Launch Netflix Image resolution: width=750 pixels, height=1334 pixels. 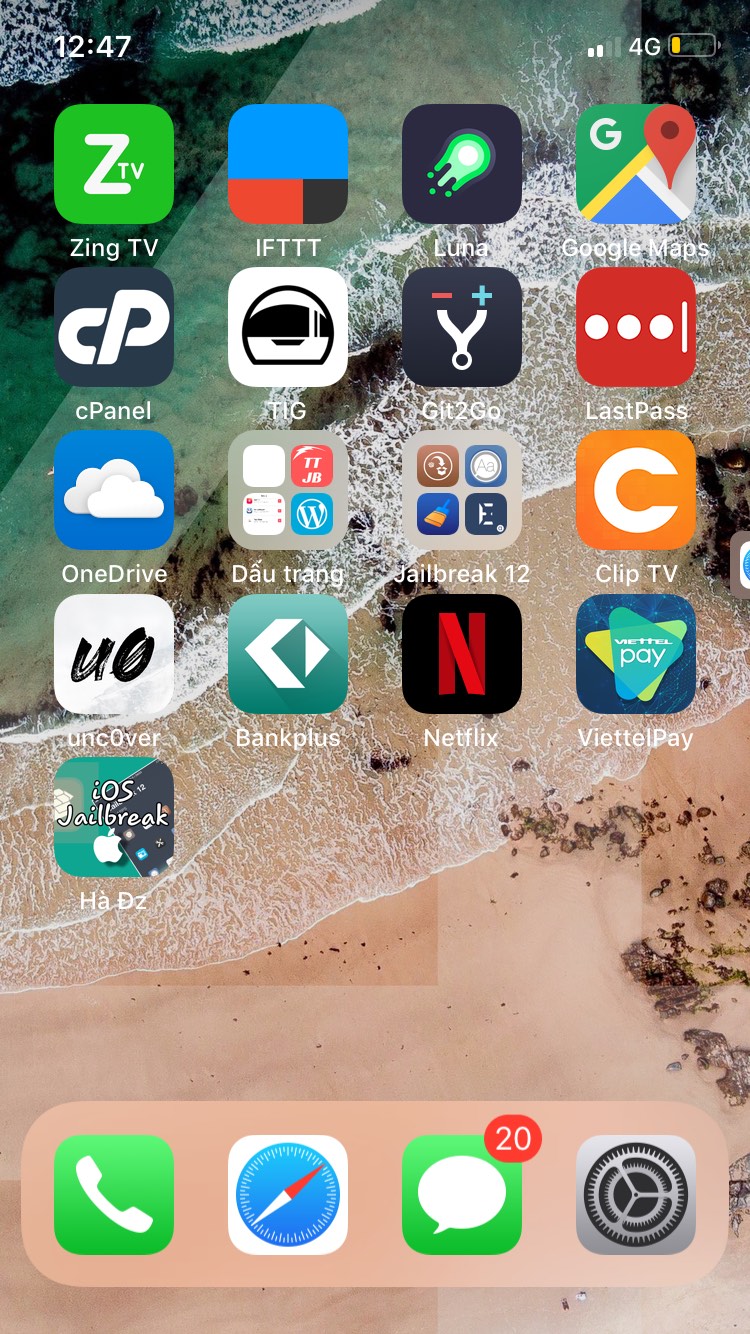coord(461,654)
